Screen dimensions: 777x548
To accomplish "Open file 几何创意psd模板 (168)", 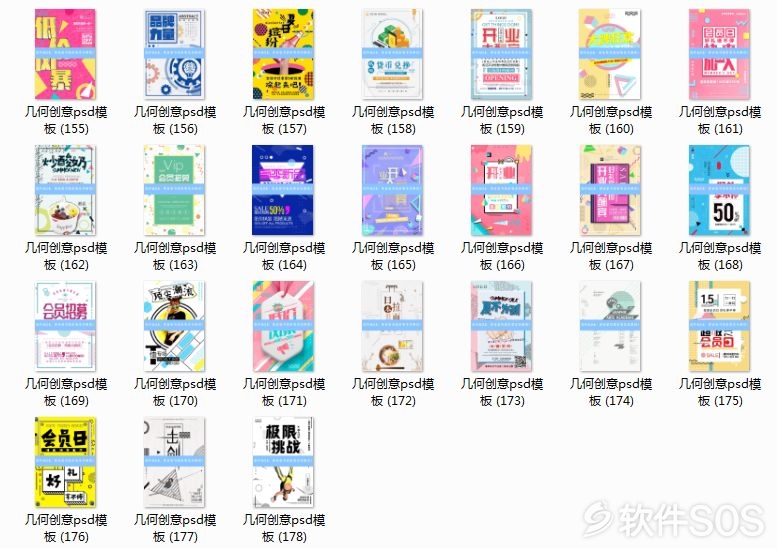I will 719,191.
